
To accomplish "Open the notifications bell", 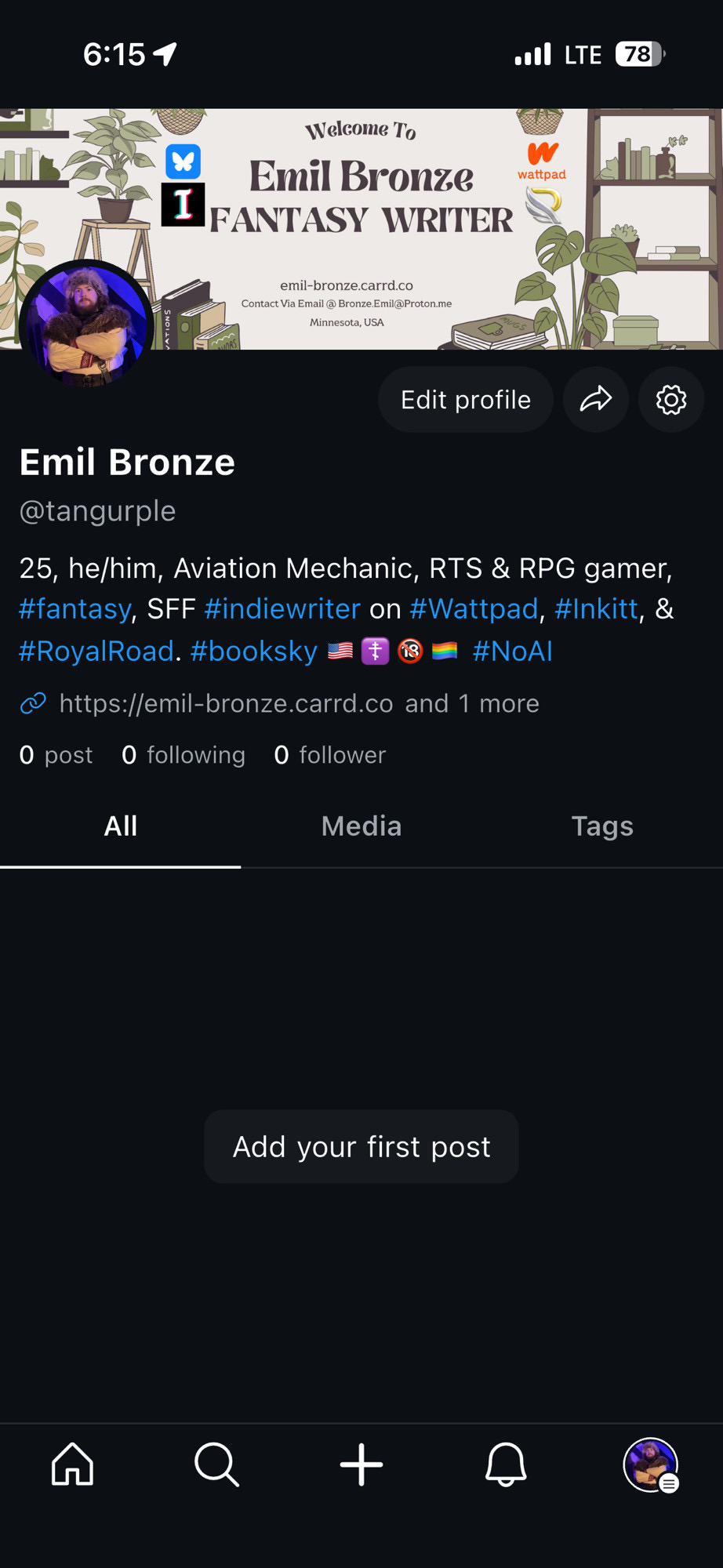I will click(506, 1465).
